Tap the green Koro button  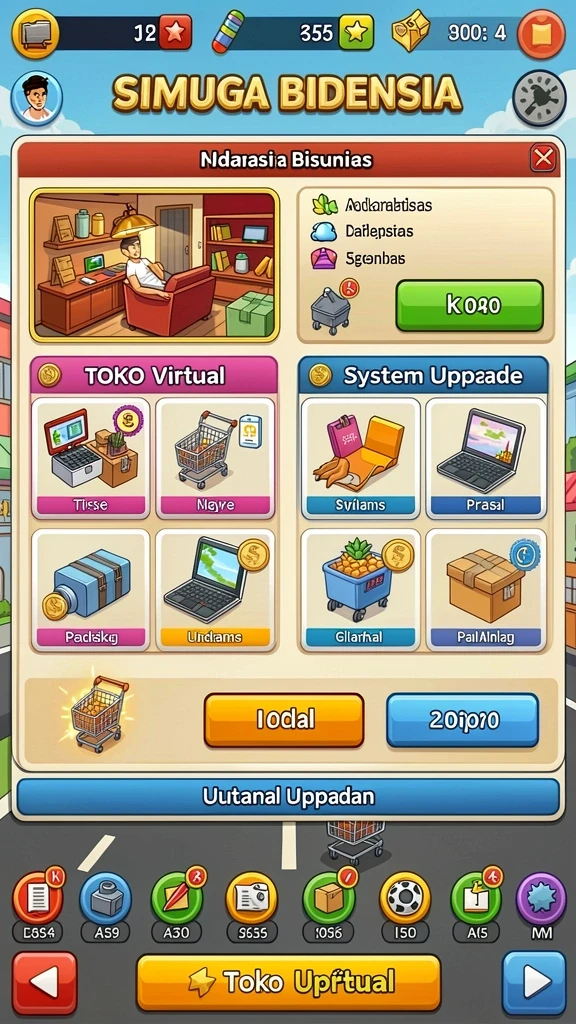470,305
